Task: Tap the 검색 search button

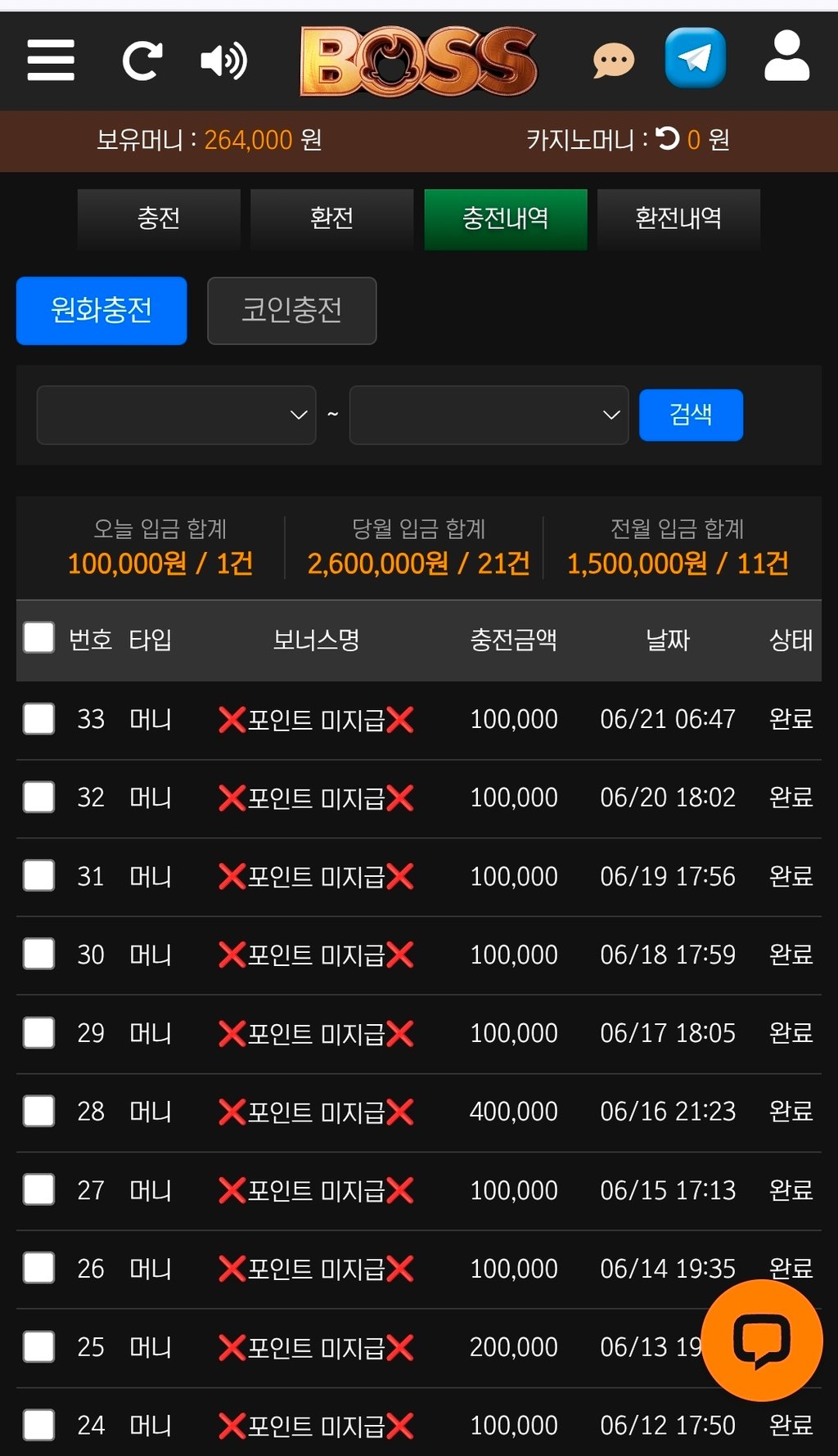Action: click(691, 415)
